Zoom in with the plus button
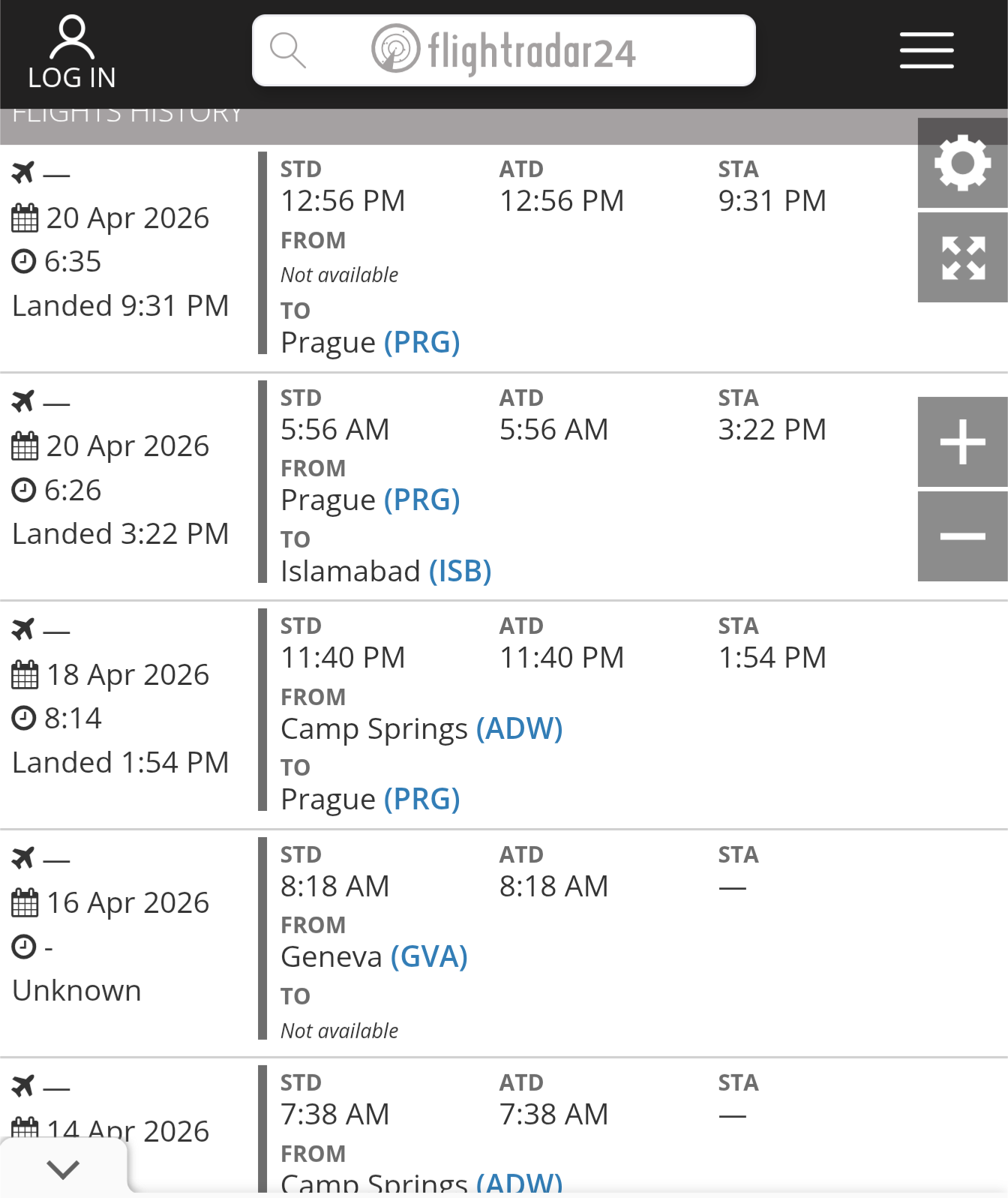The height and width of the screenshot is (1198, 1008). pos(962,442)
